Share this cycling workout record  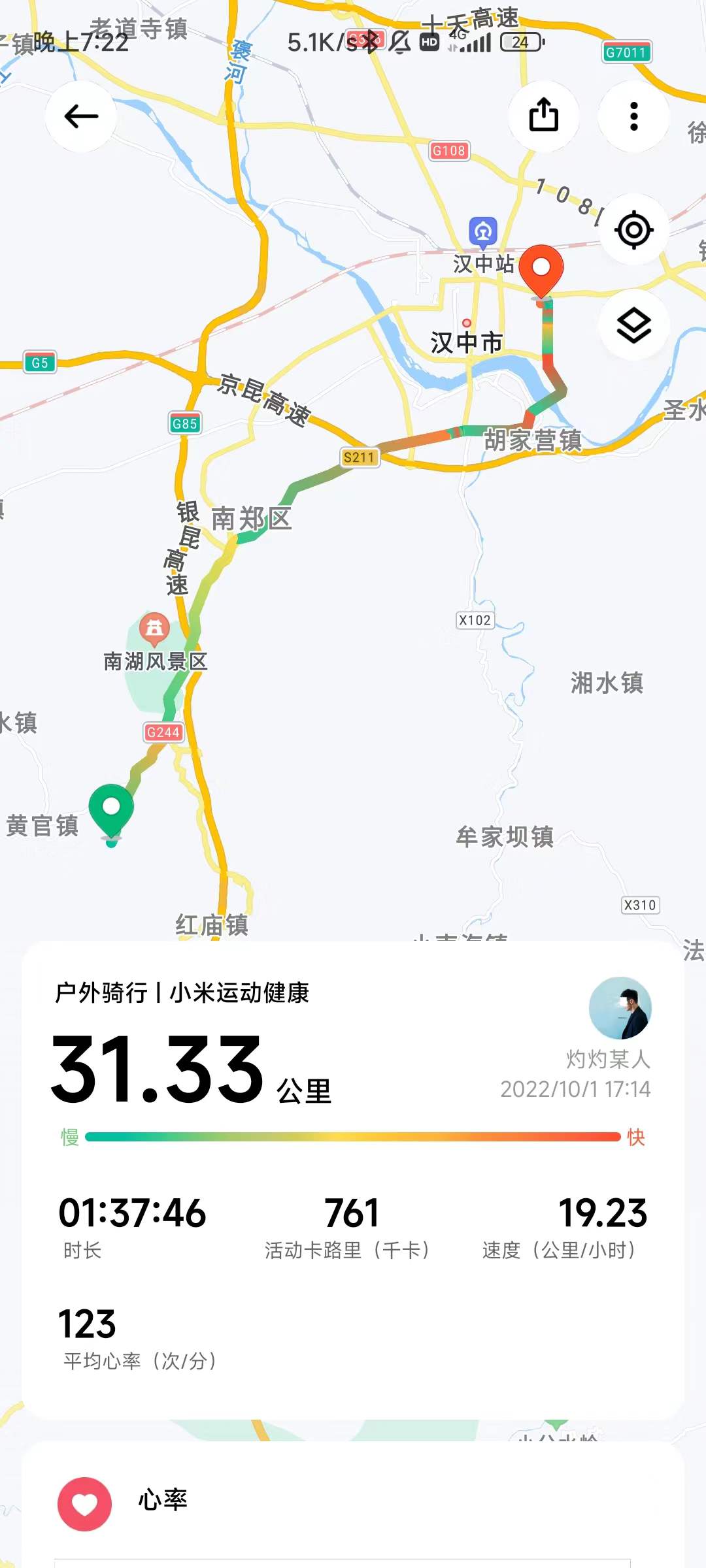[543, 116]
